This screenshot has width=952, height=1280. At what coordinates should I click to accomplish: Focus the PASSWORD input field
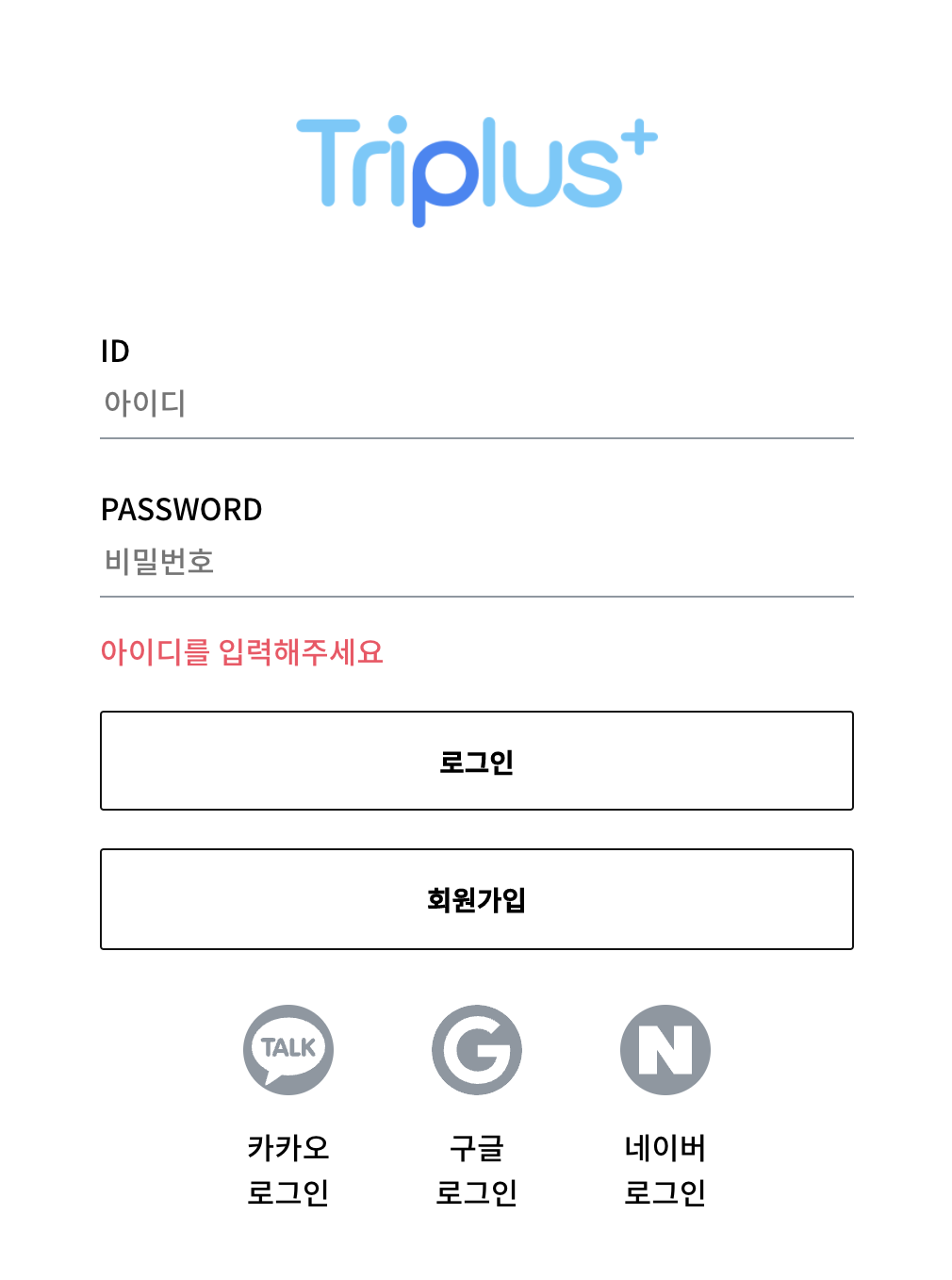click(476, 562)
